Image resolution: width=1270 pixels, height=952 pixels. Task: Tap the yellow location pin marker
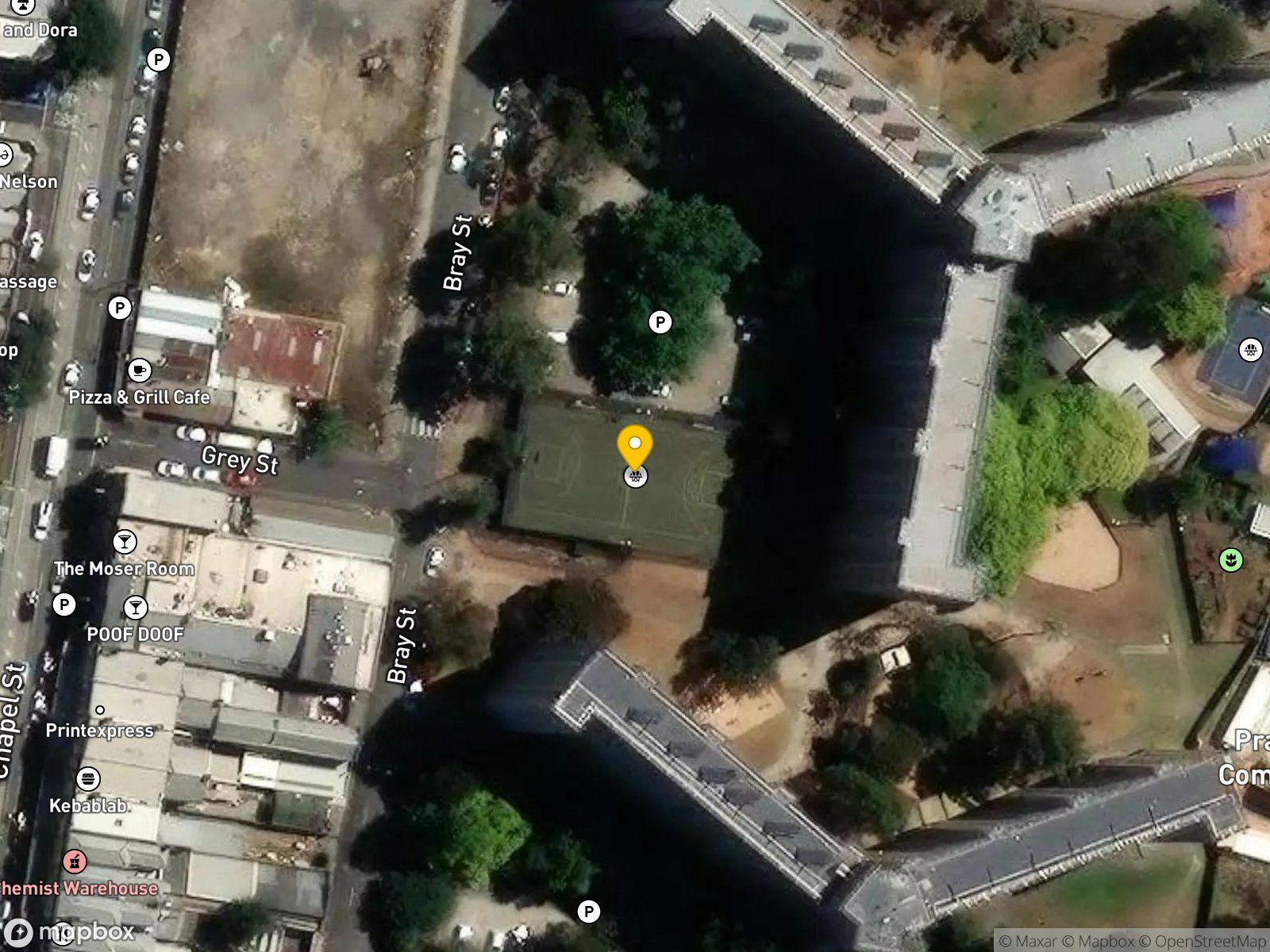[x=635, y=449]
